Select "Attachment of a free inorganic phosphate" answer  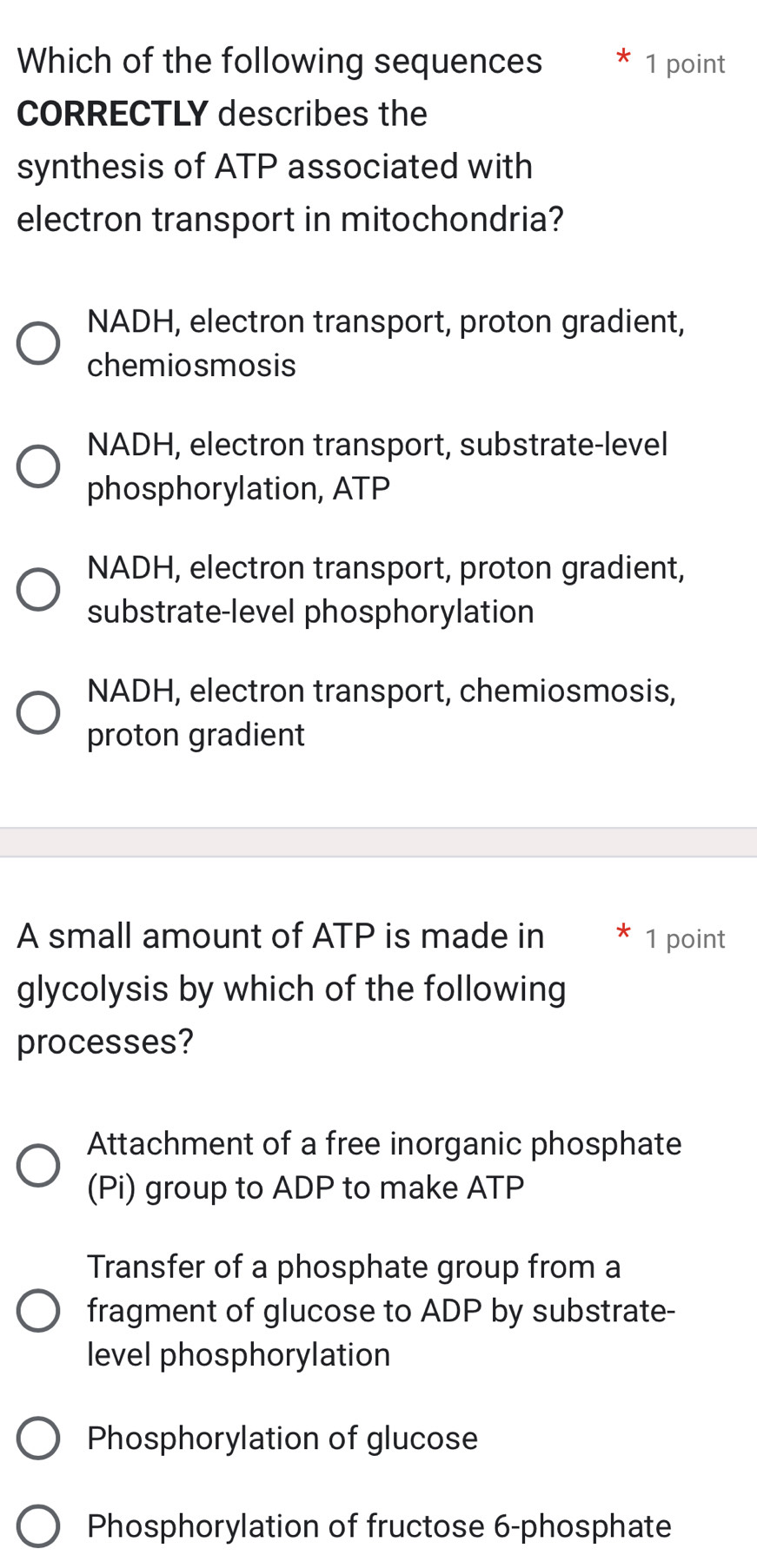coord(39,1167)
